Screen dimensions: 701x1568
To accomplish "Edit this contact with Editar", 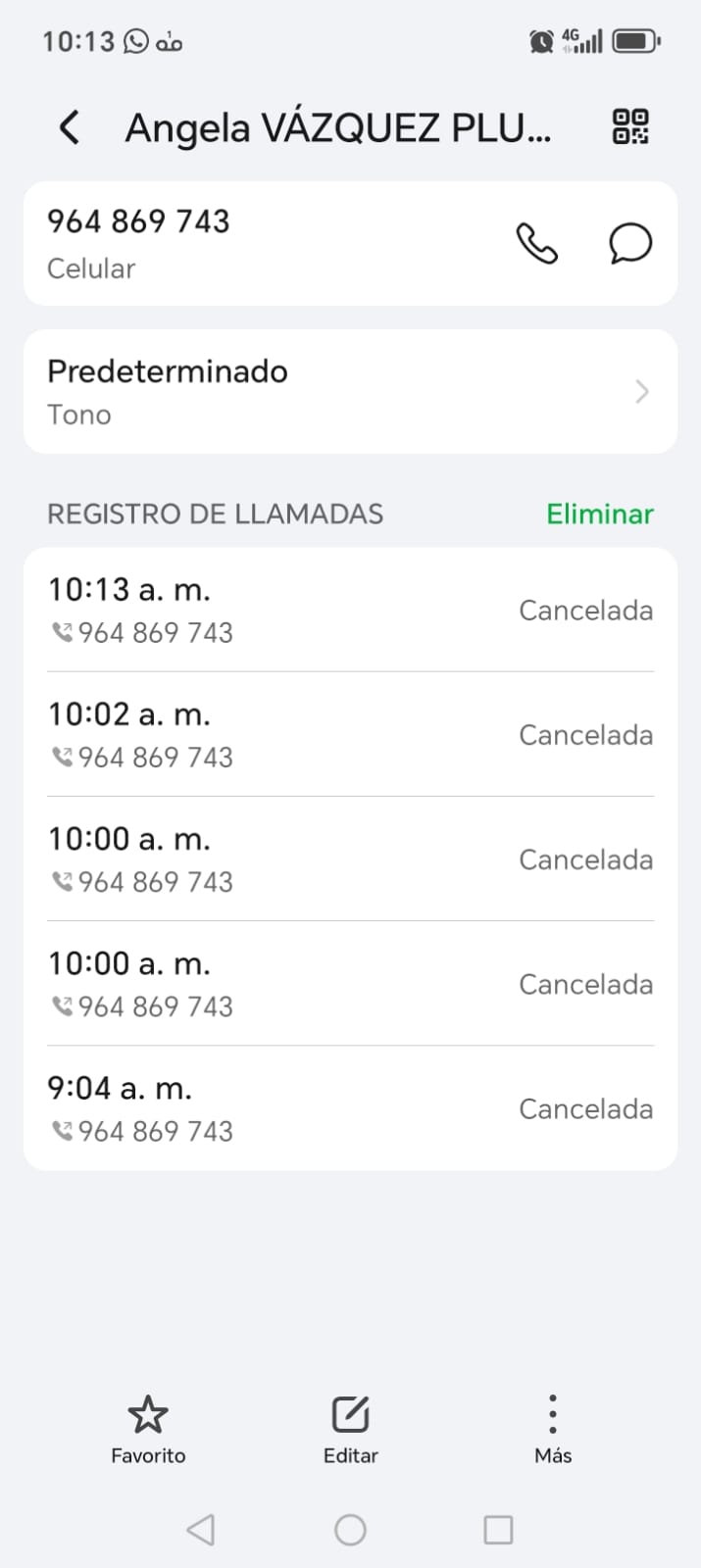I will pos(350,1429).
